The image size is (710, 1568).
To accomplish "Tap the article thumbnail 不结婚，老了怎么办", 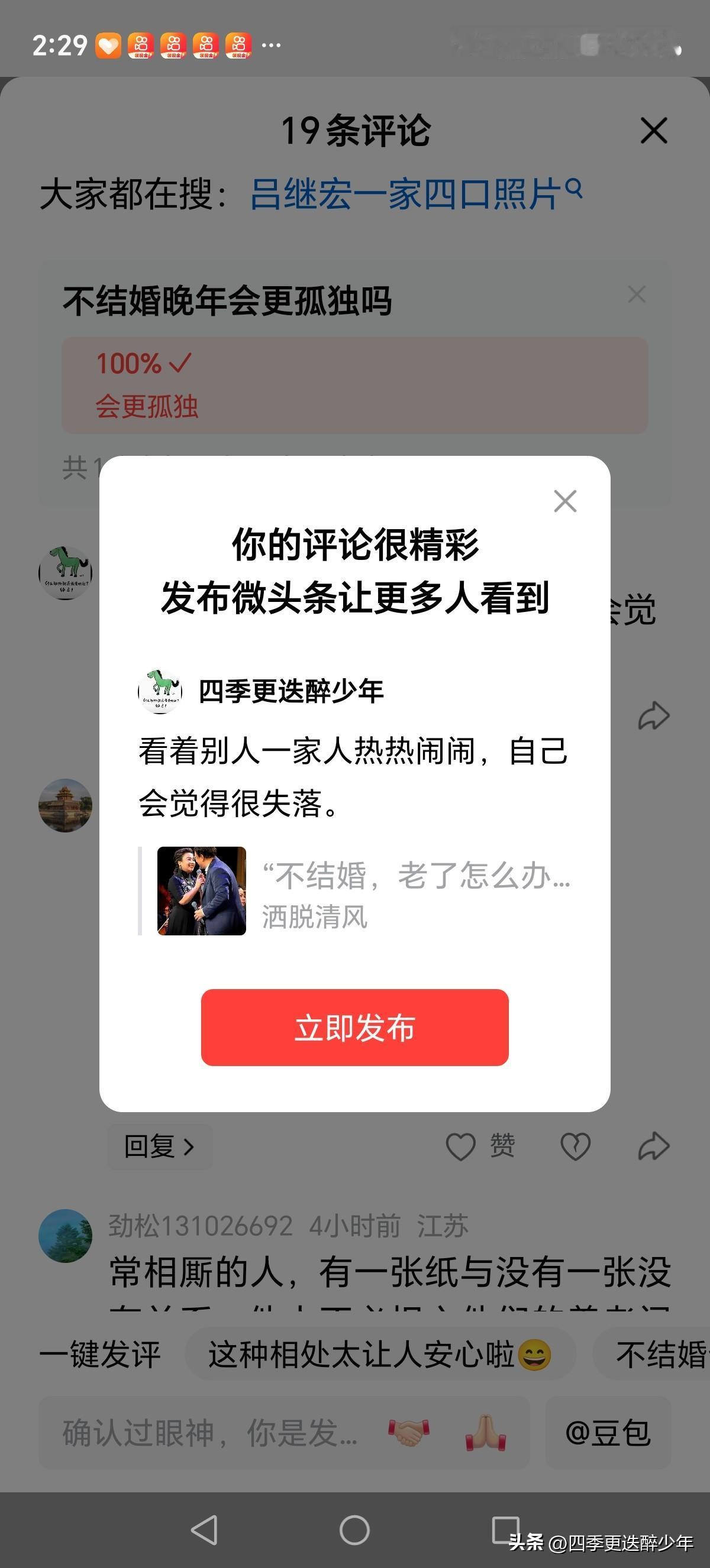I will 201,890.
